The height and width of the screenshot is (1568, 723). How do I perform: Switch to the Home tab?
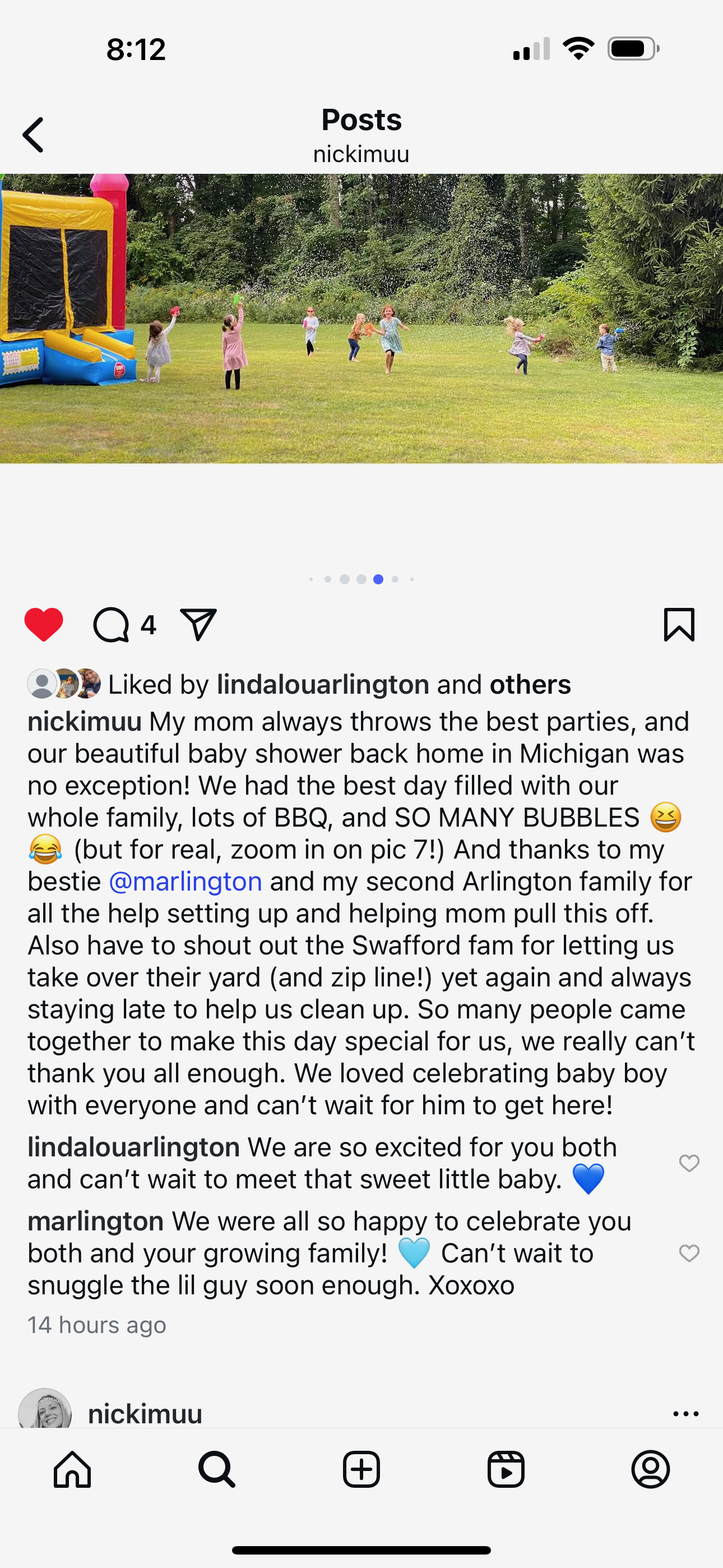pos(72,1469)
